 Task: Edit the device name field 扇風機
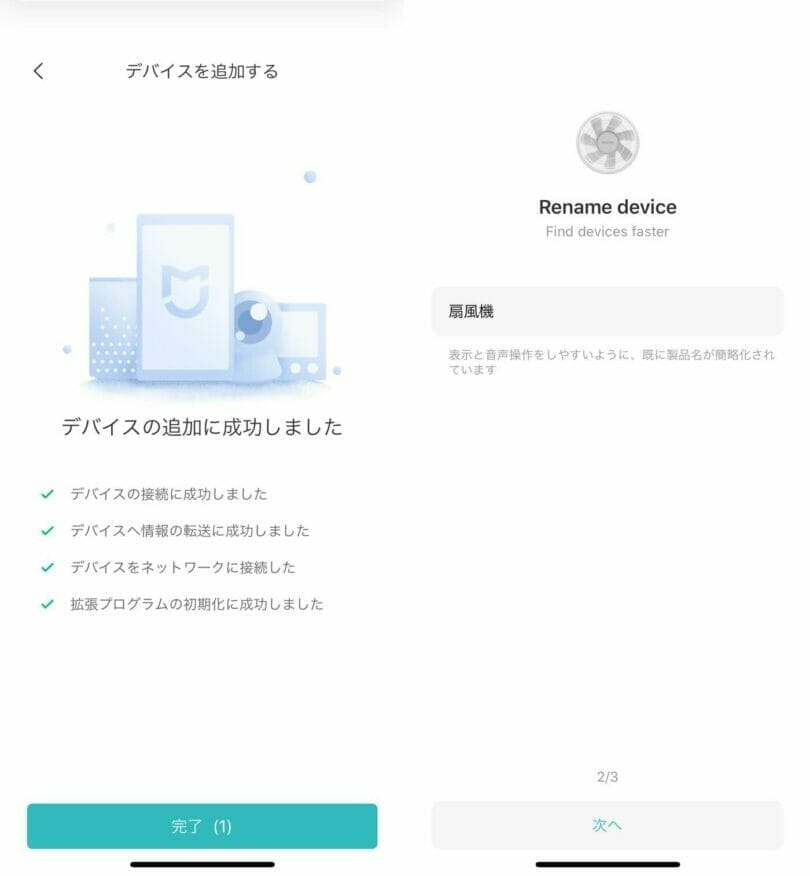coord(607,312)
